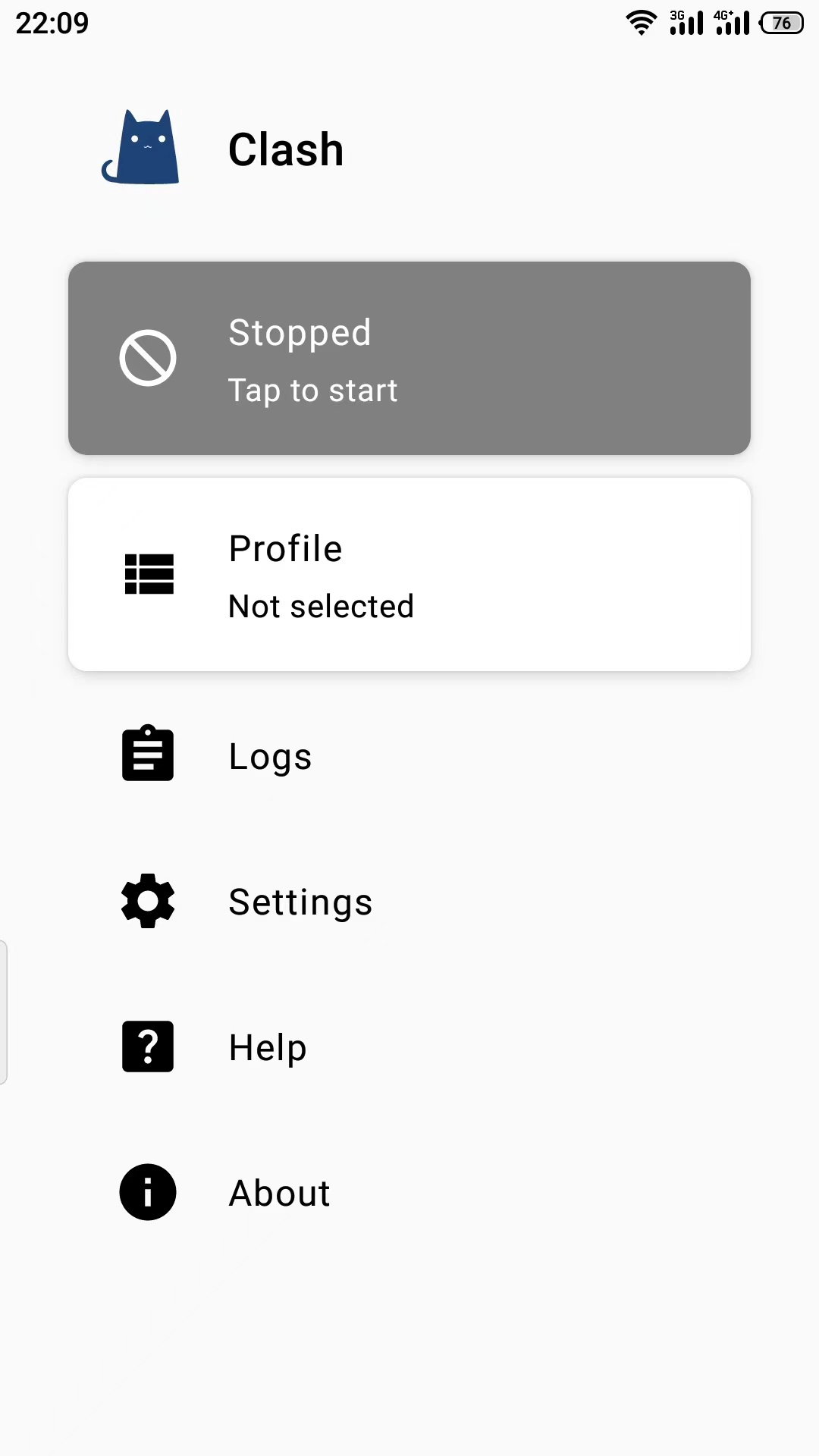
Task: Open the Logs page
Action: [271, 756]
